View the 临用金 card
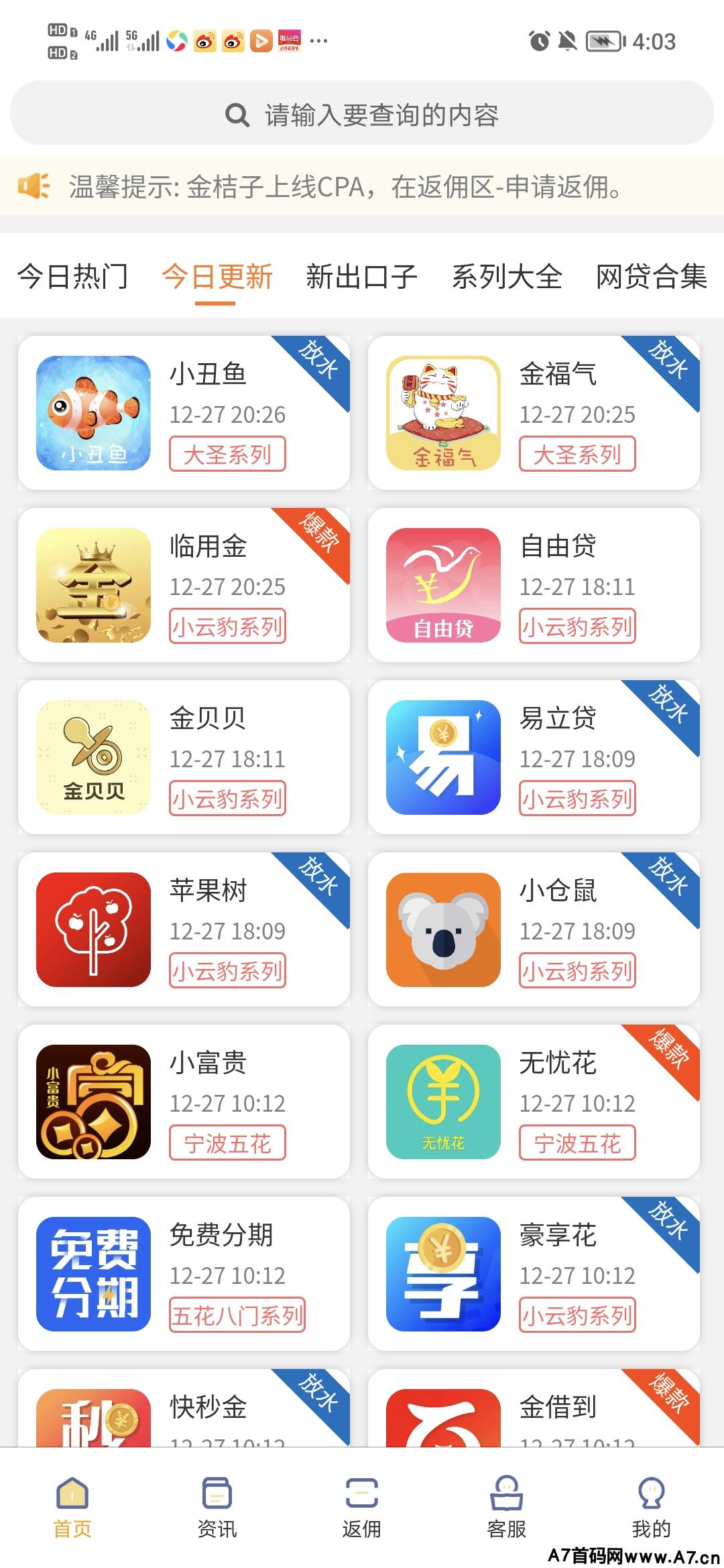Screen dimensions: 724x1568 [184, 585]
